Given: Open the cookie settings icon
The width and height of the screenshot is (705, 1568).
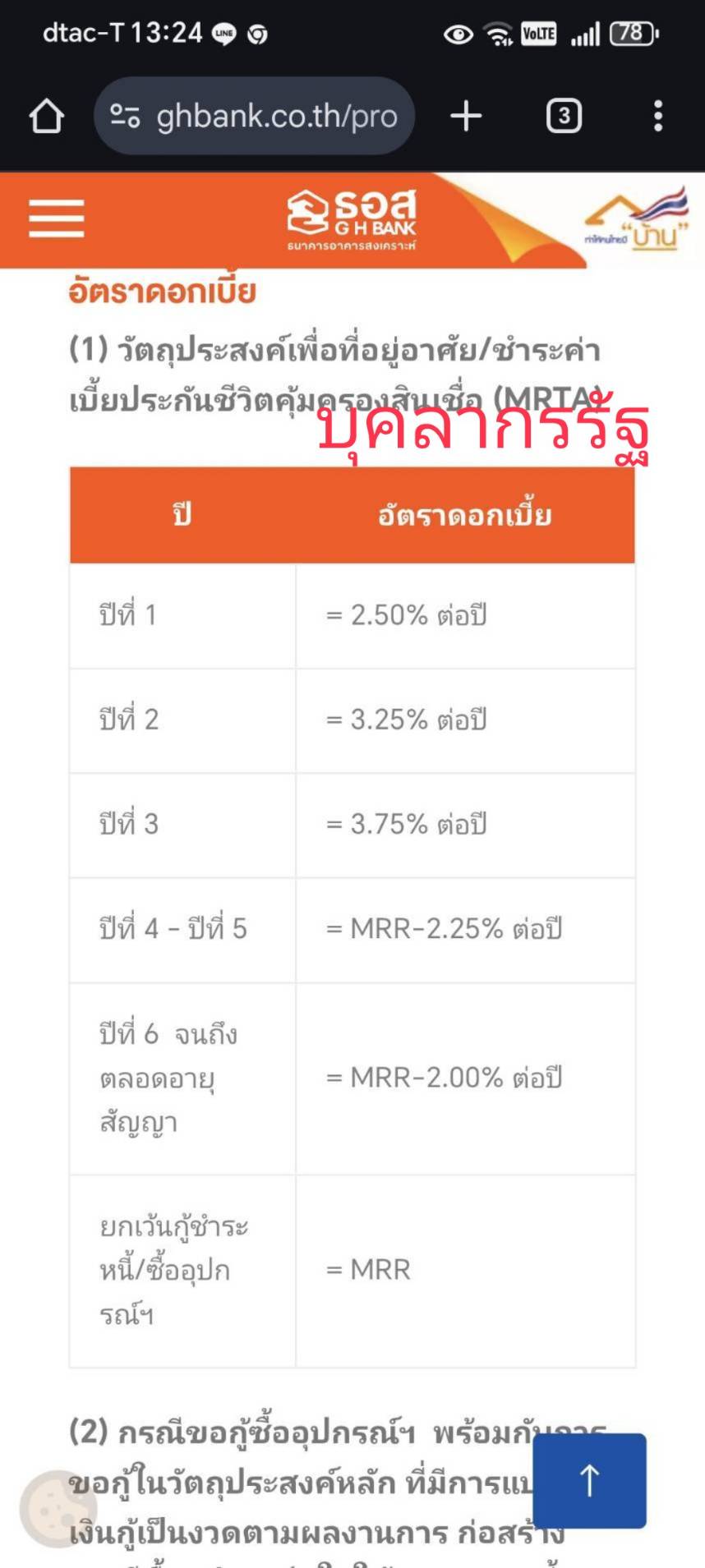Looking at the screenshot, I should pos(58,1509).
